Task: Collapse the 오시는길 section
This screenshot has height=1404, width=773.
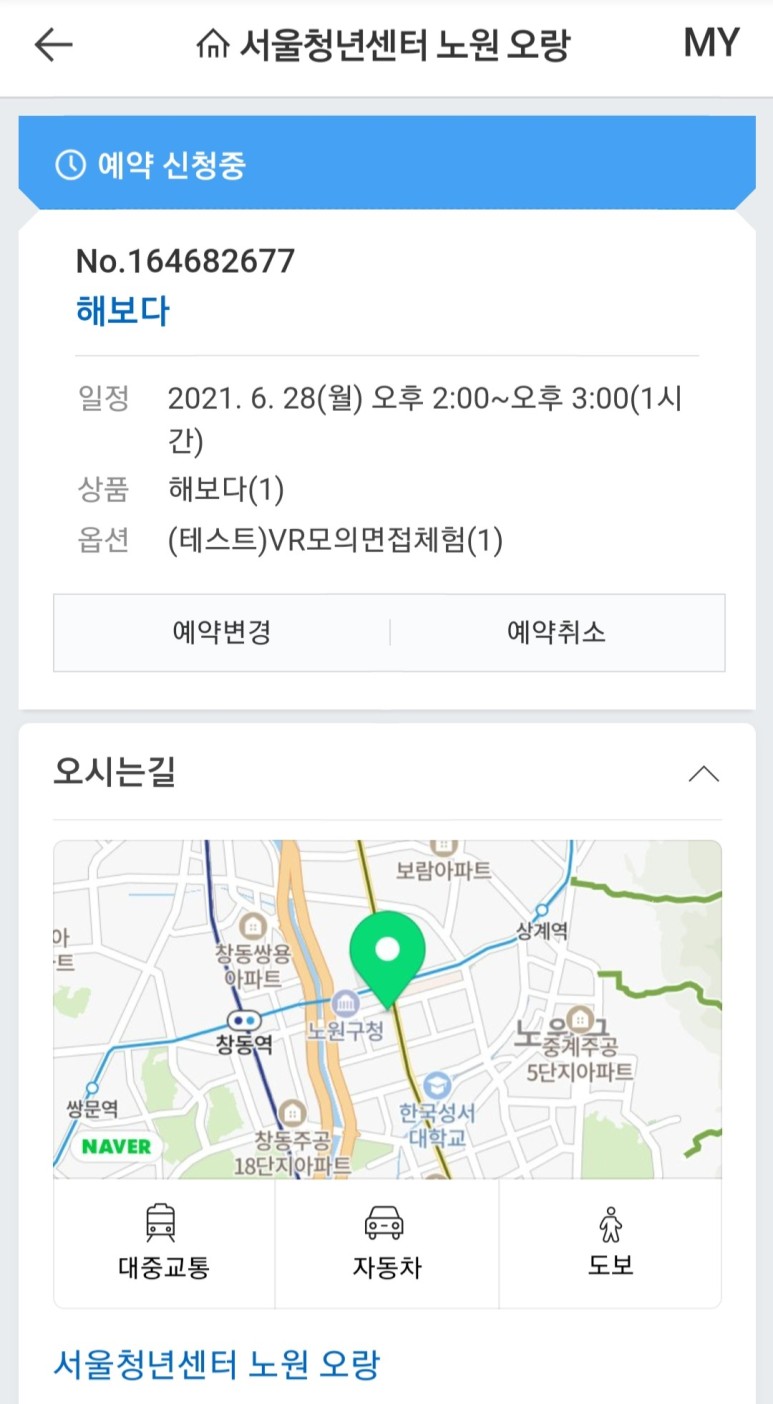Action: pyautogui.click(x=704, y=773)
